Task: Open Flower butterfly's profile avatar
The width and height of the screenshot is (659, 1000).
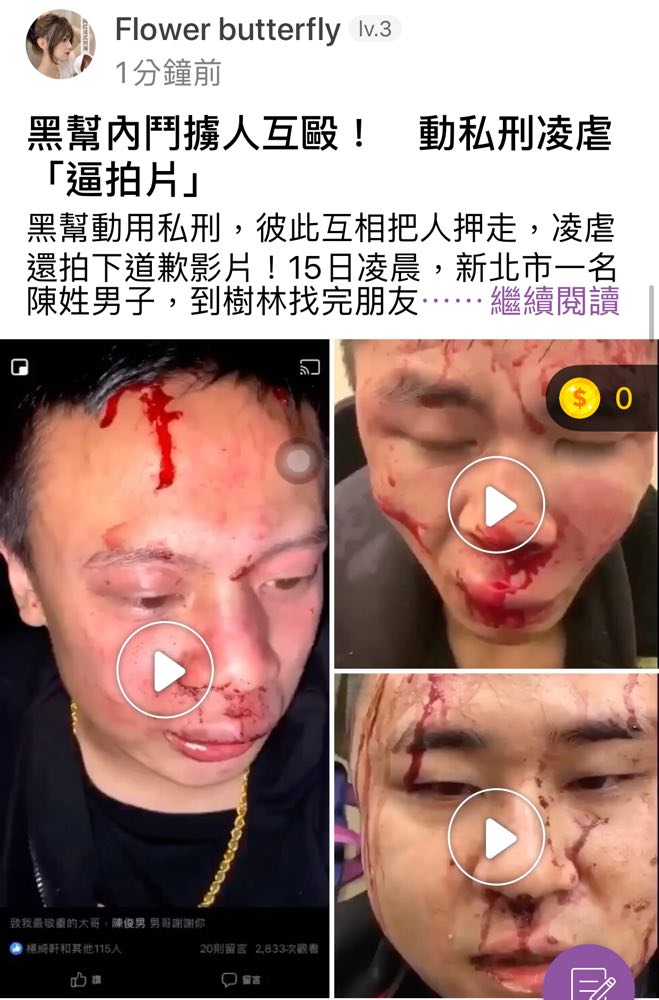Action: [60, 45]
